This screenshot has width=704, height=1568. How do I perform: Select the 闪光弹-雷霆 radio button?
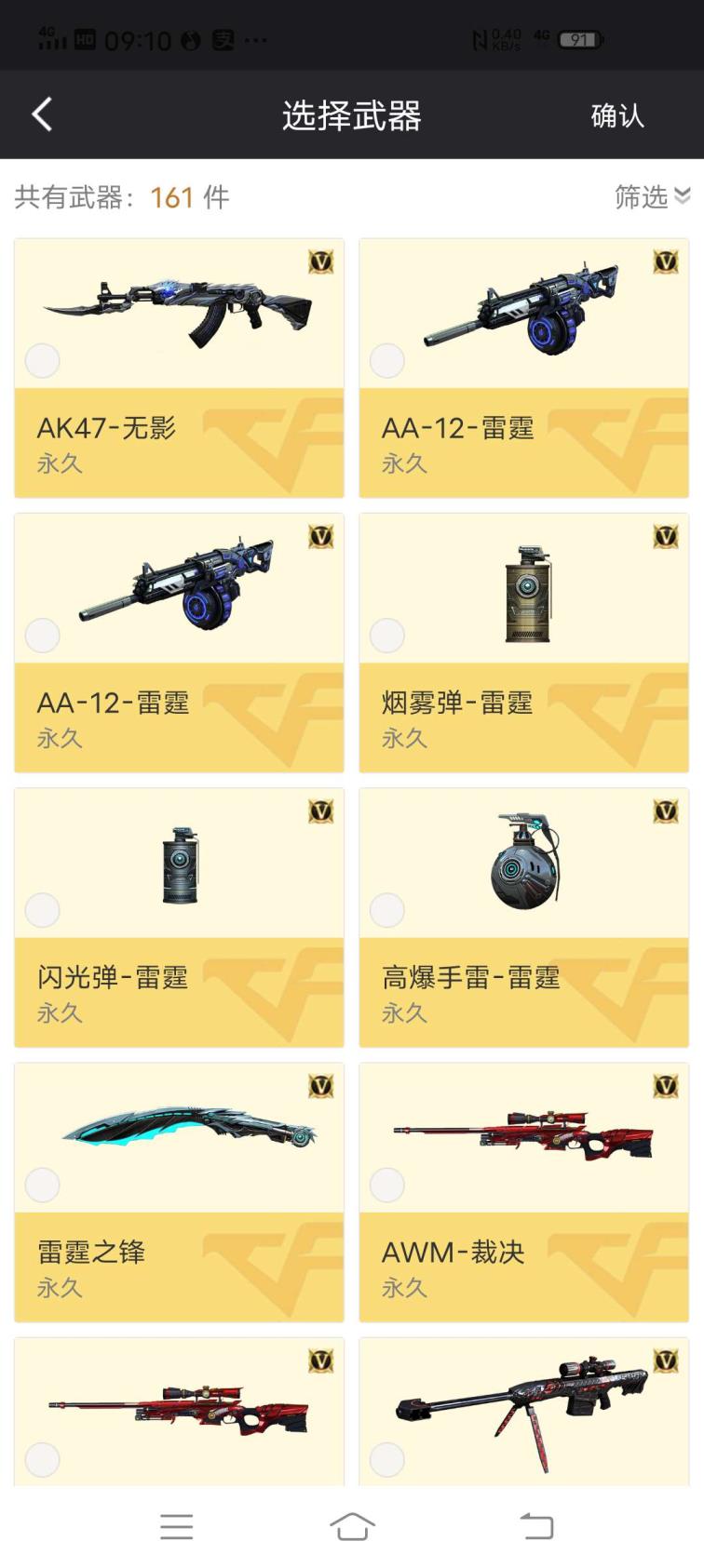(43, 910)
